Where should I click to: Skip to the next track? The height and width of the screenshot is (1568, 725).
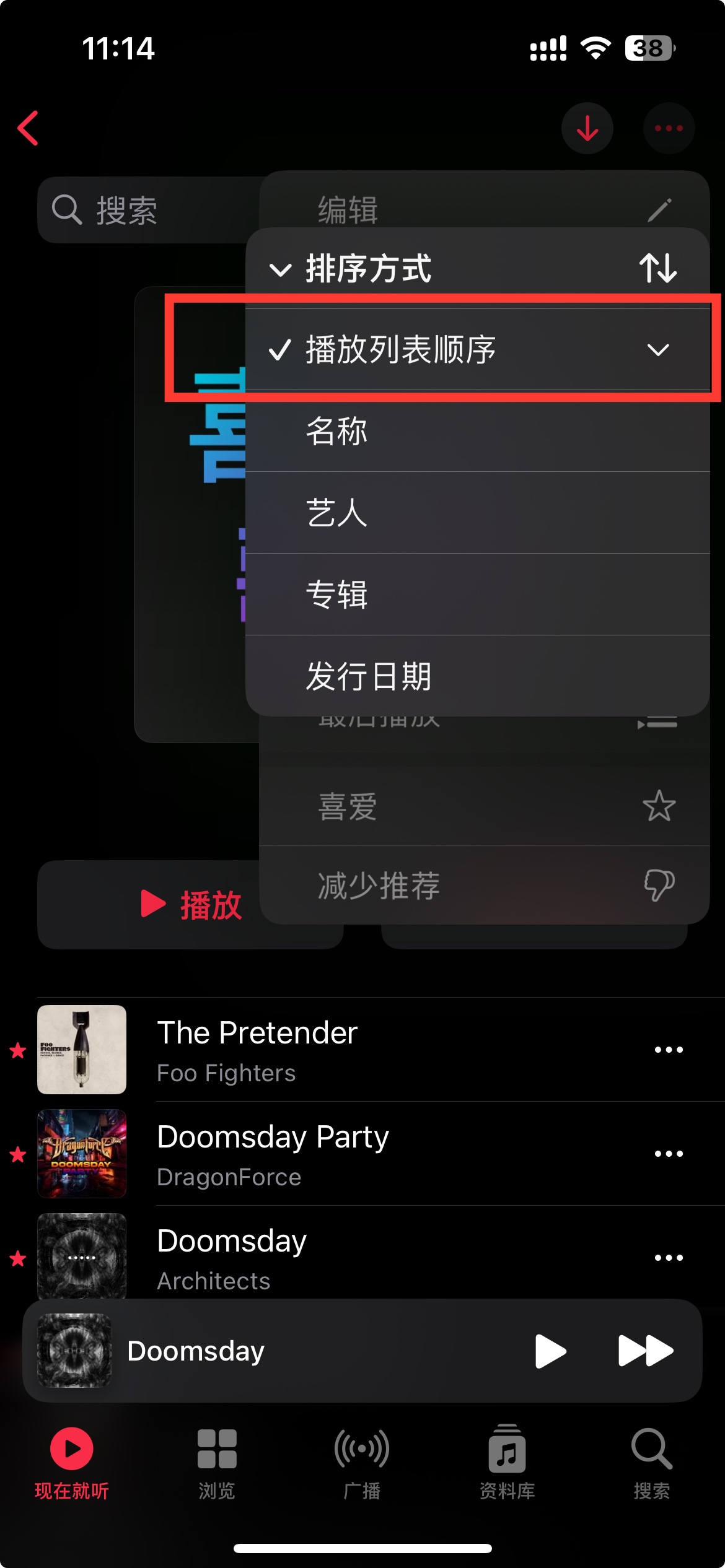coord(646,1351)
